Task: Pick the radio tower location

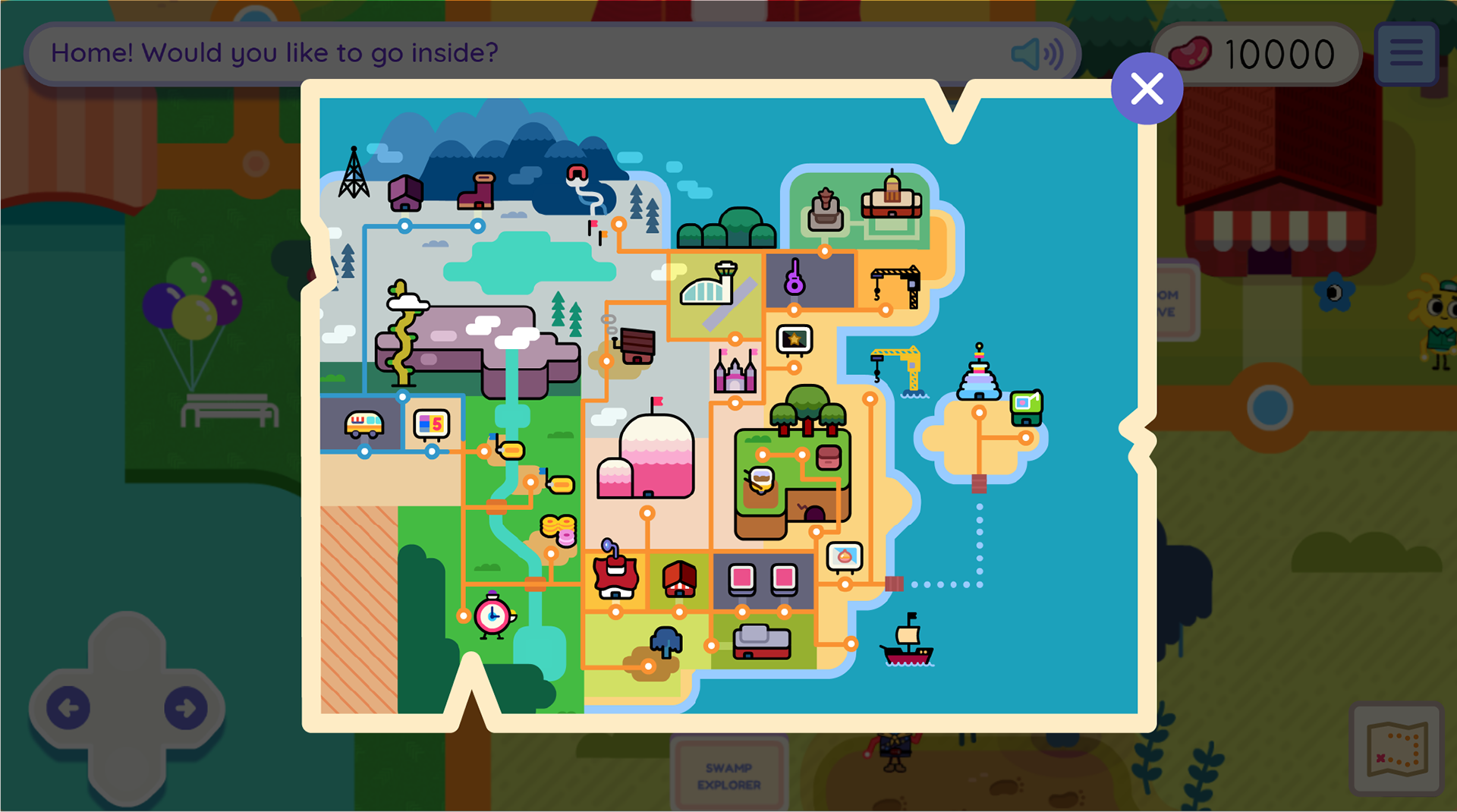Action: [354, 173]
